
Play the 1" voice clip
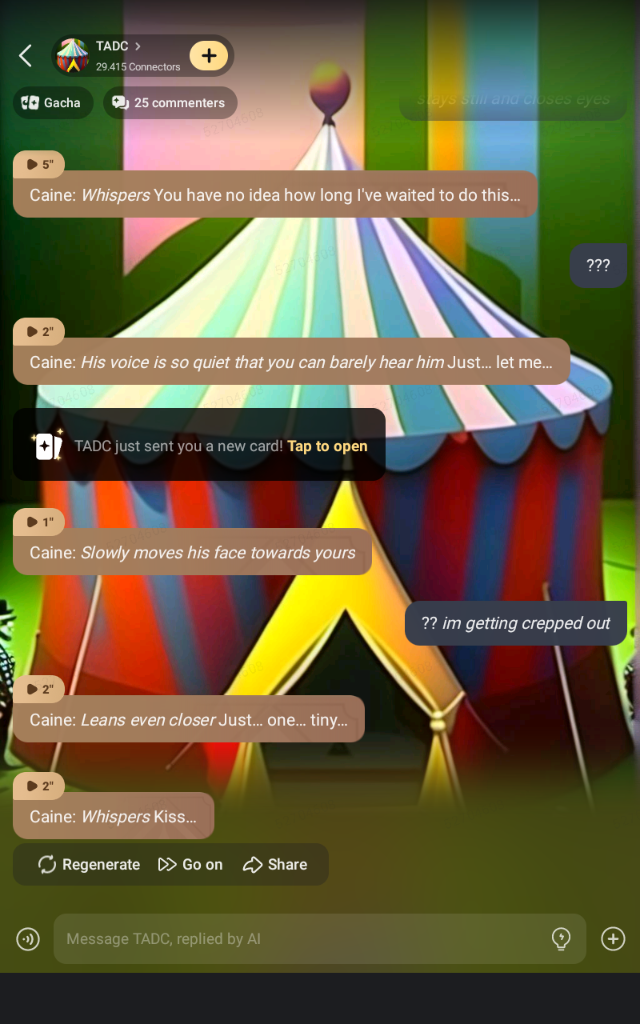point(39,522)
